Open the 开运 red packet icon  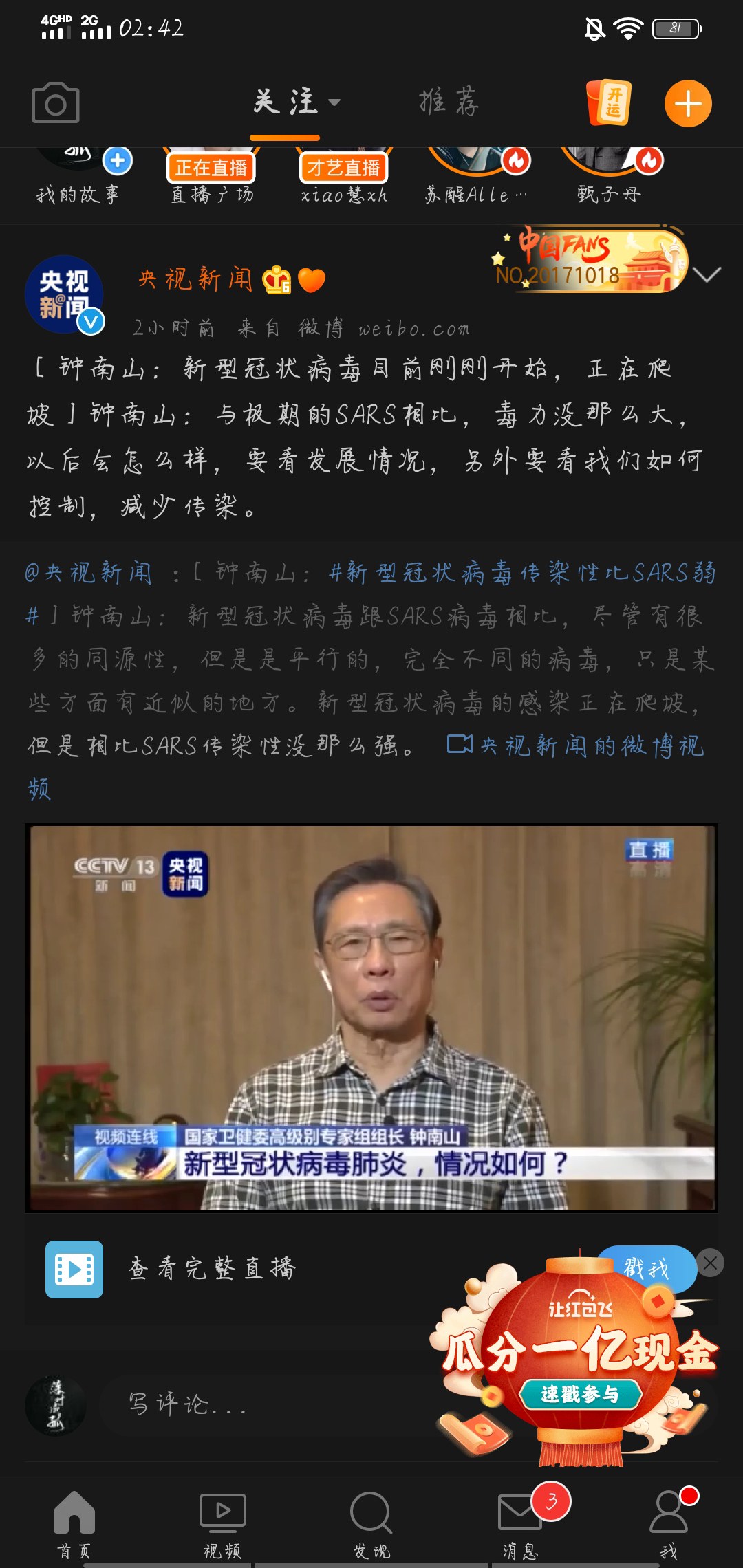[x=610, y=103]
